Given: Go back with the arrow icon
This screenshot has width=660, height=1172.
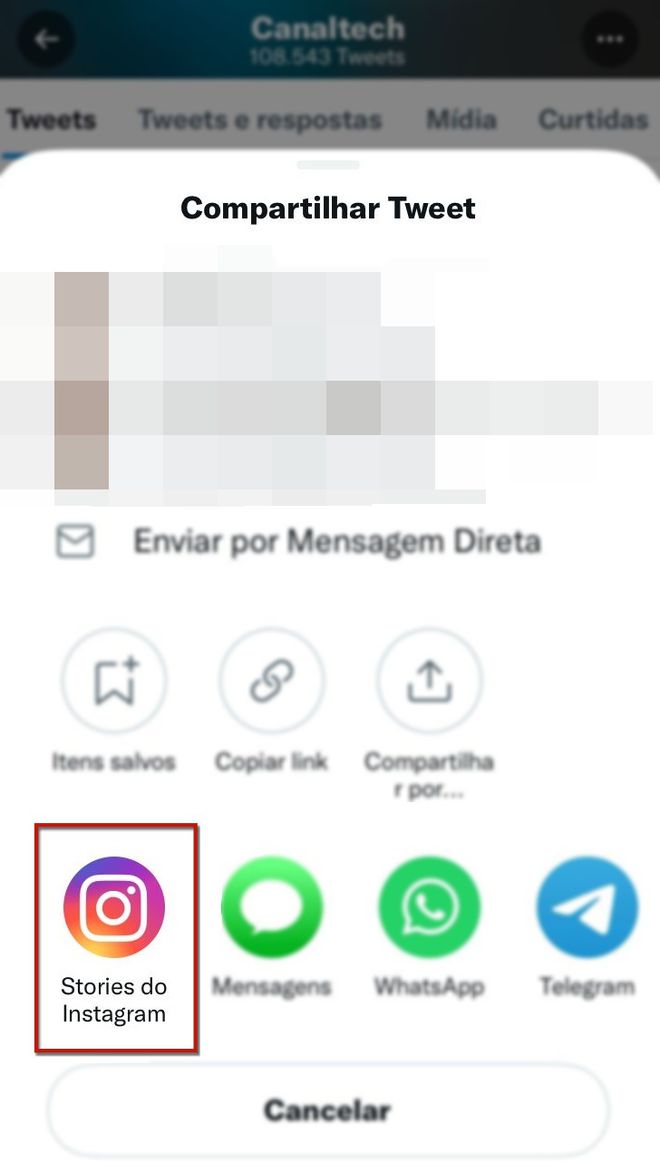Looking at the screenshot, I should click(x=46, y=38).
